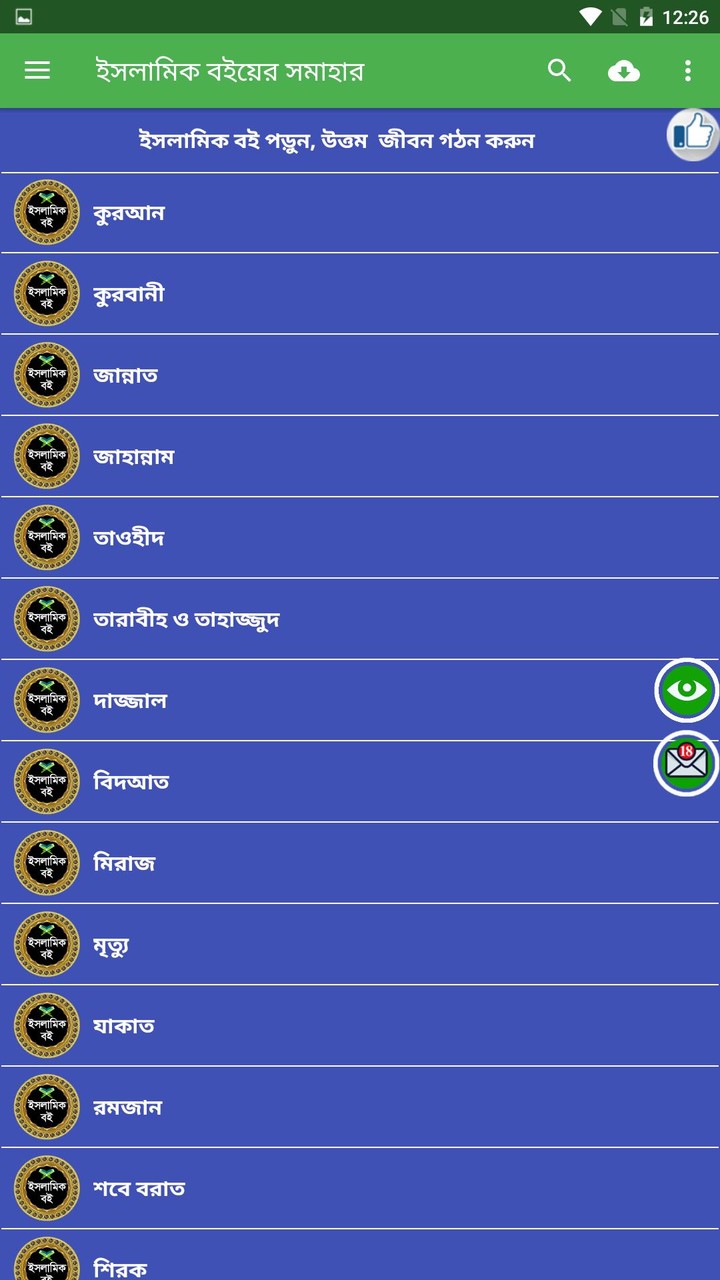Tap the green eye floating button
720x1280 pixels.
click(x=686, y=690)
